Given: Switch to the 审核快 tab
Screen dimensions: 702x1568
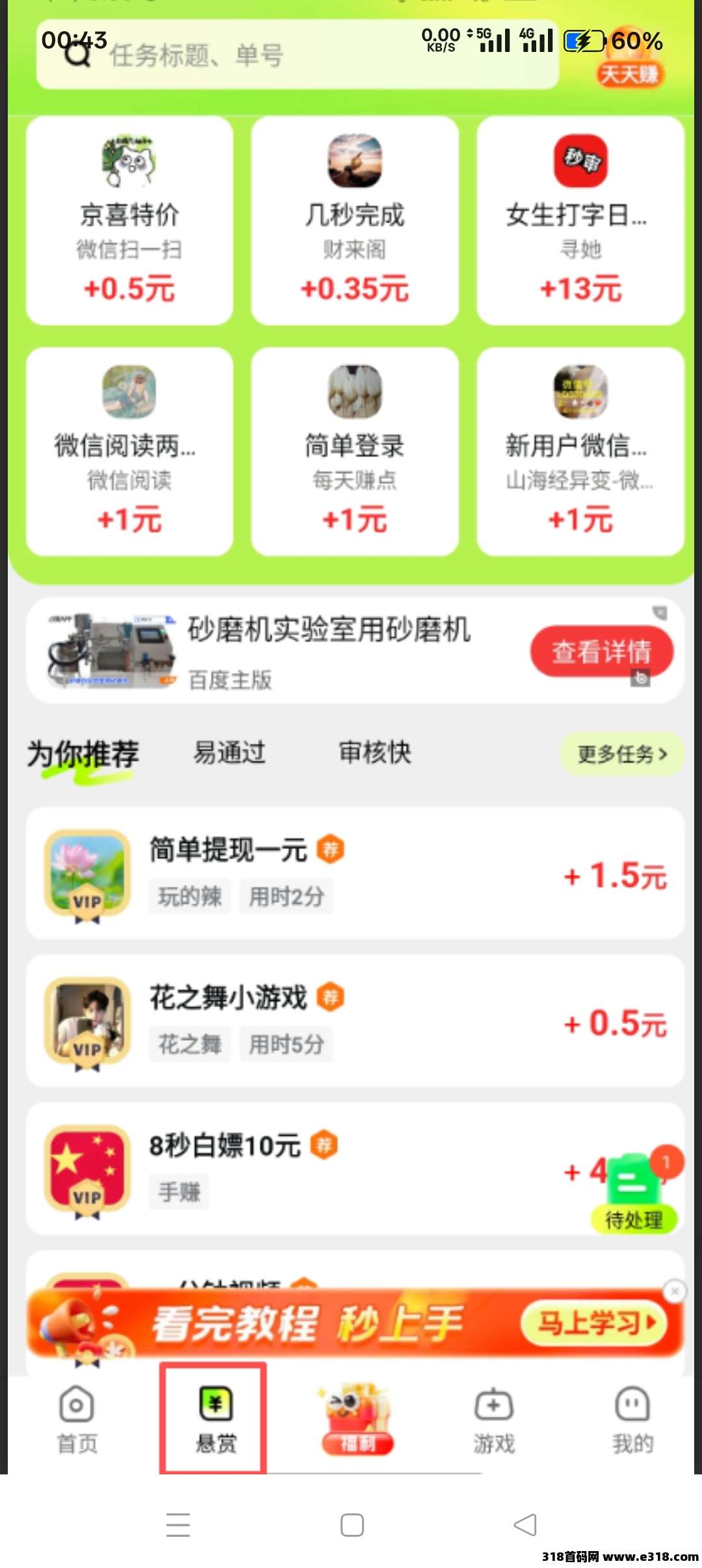Looking at the screenshot, I should click(375, 753).
